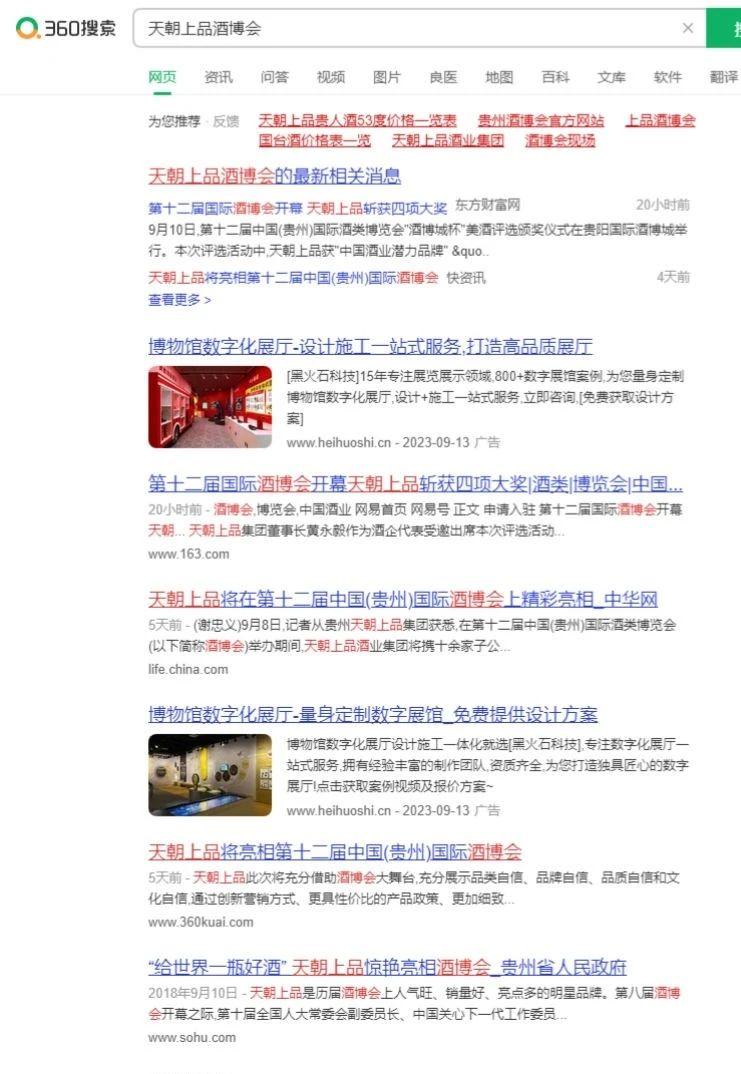Switch to the 图片 tab
The height and width of the screenshot is (1074, 741).
pyautogui.click(x=387, y=77)
